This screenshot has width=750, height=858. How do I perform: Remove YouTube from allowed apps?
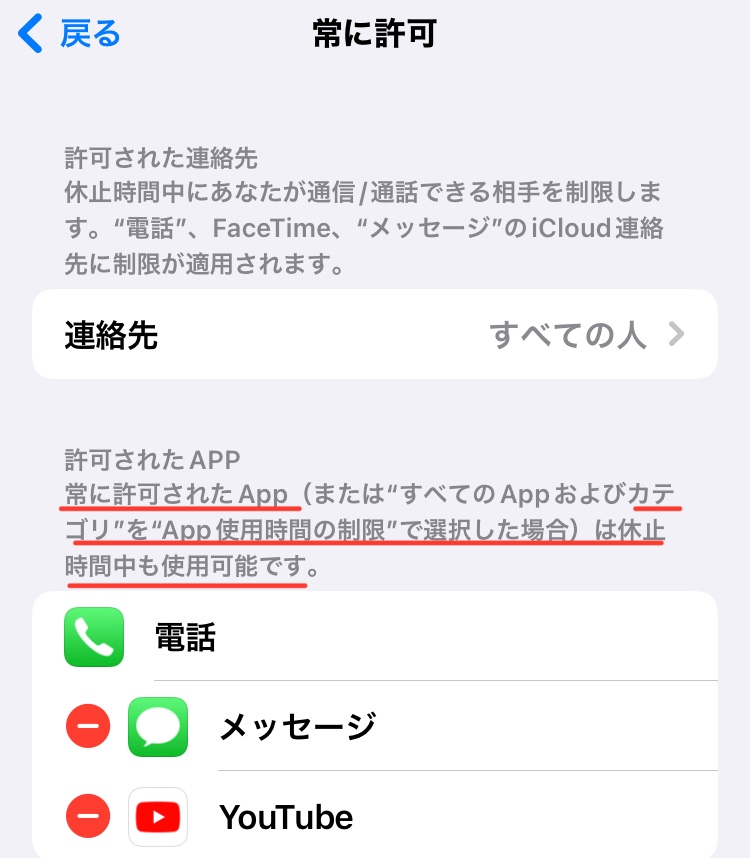pyautogui.click(x=88, y=818)
